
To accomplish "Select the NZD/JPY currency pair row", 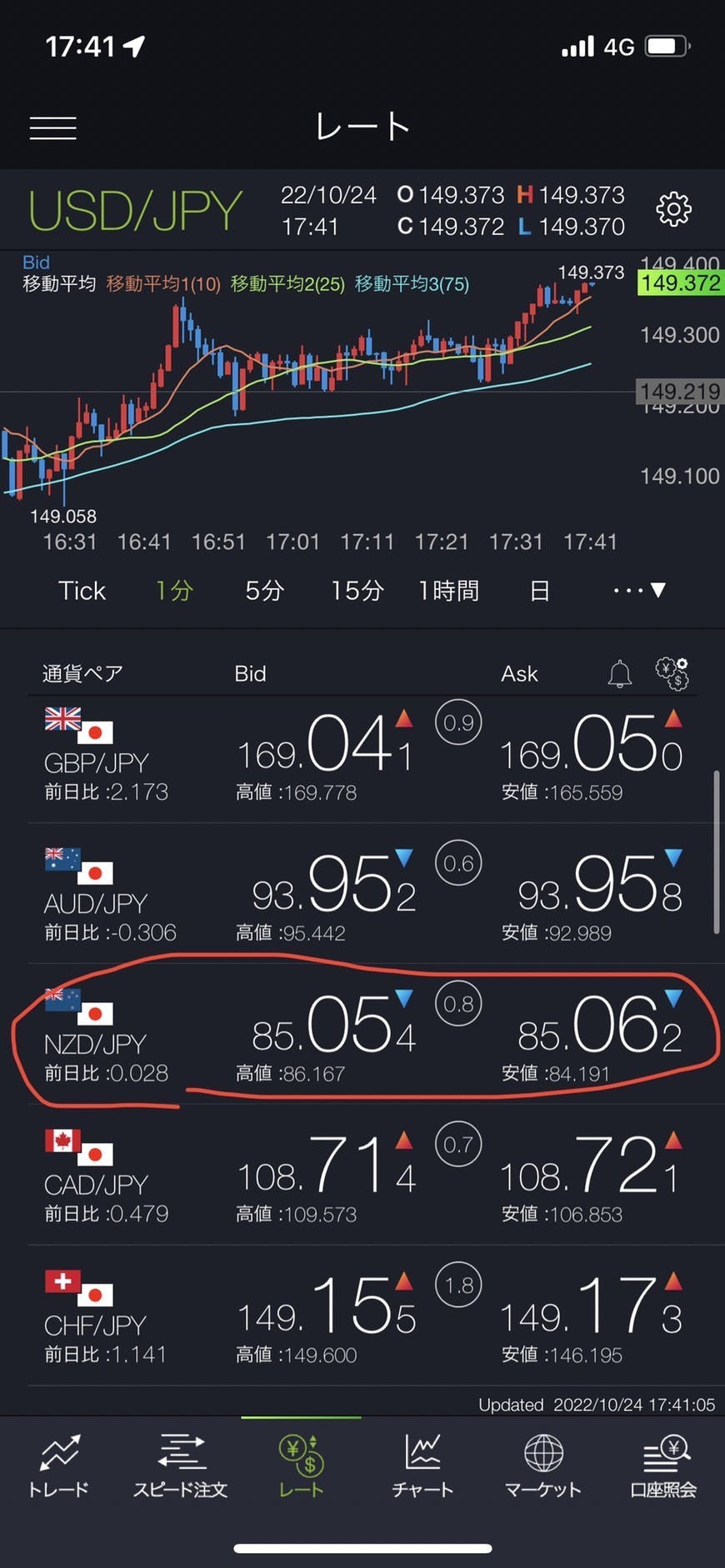I will [x=362, y=1034].
